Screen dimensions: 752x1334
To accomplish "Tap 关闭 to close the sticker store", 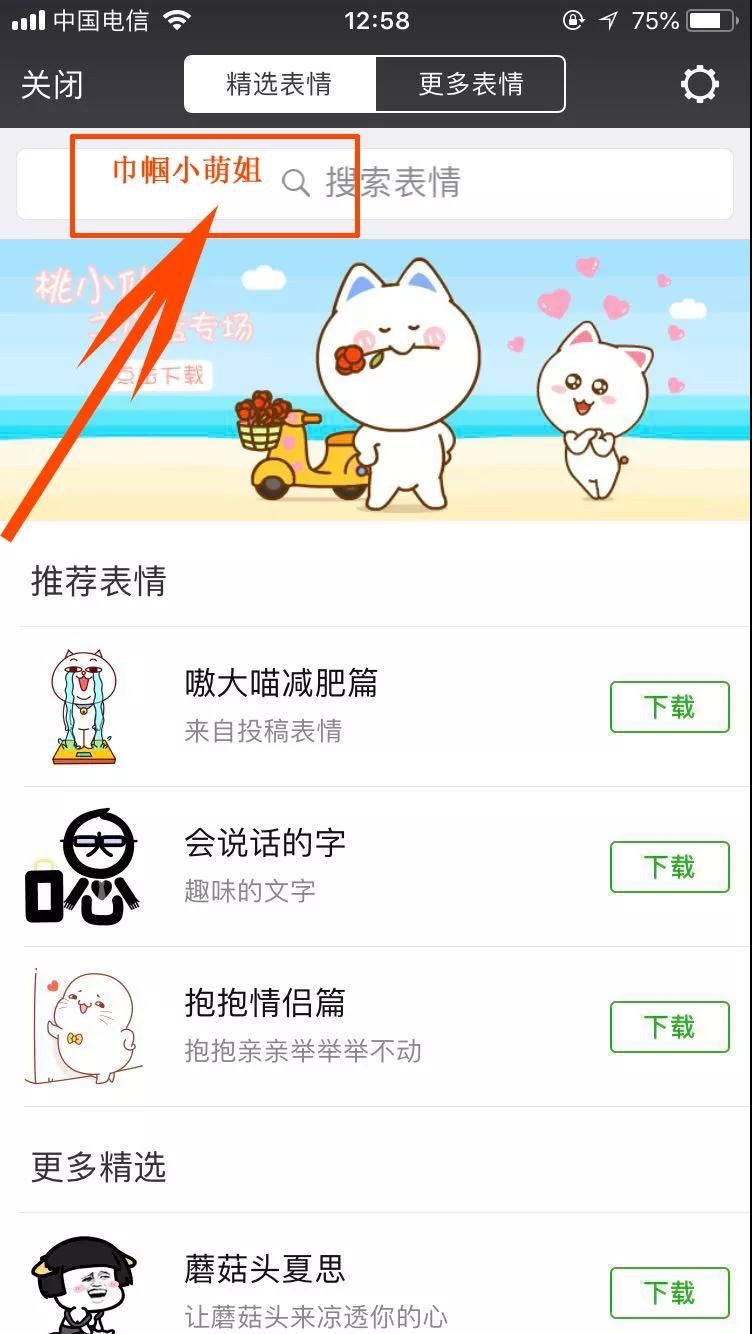I will (52, 85).
